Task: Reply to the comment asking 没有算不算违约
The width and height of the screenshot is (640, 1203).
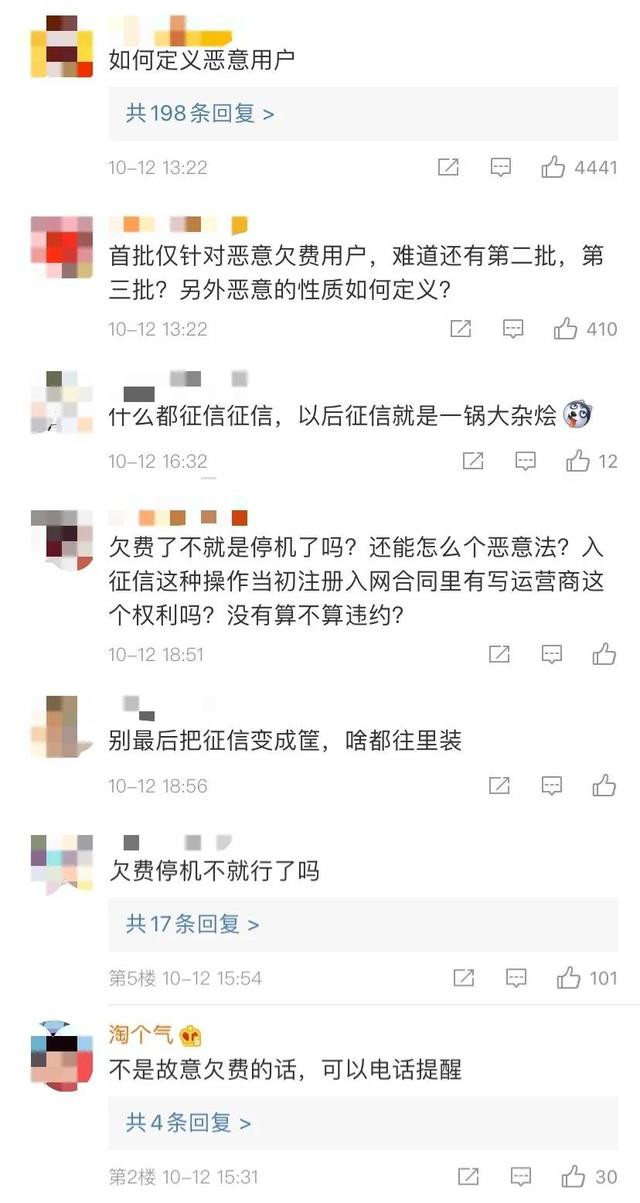Action: point(552,654)
